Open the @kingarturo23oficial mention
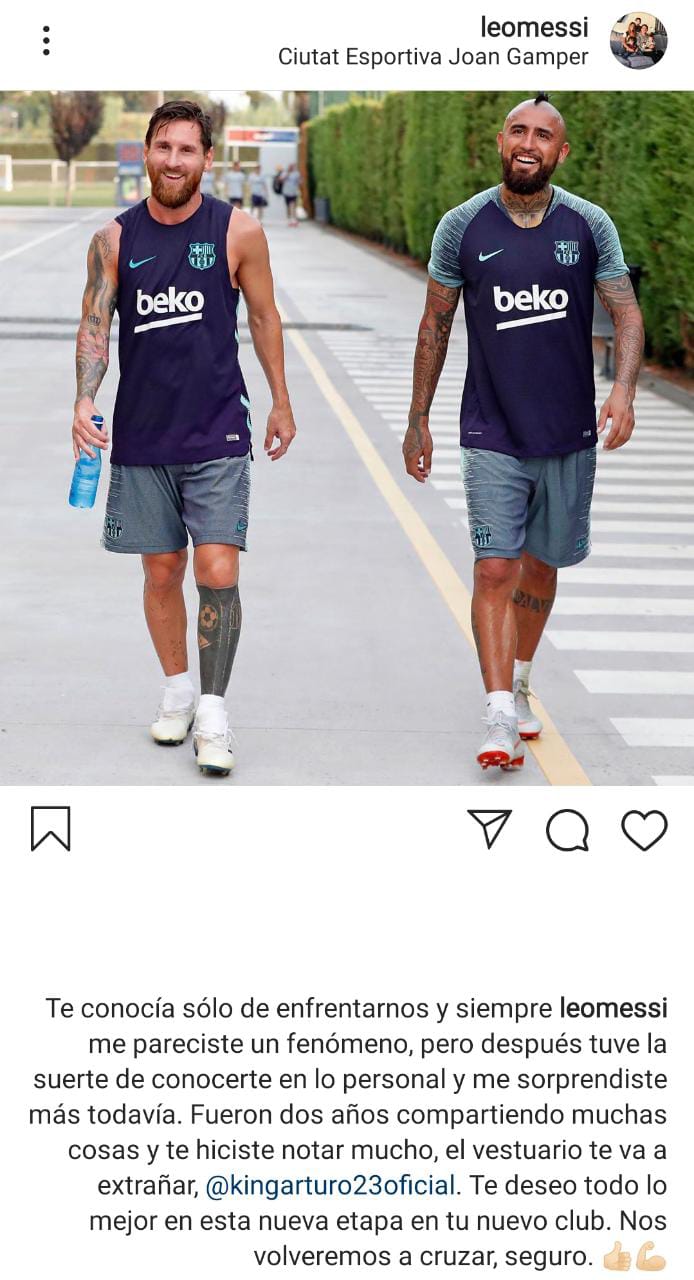The width and height of the screenshot is (694, 1280). [x=331, y=1186]
